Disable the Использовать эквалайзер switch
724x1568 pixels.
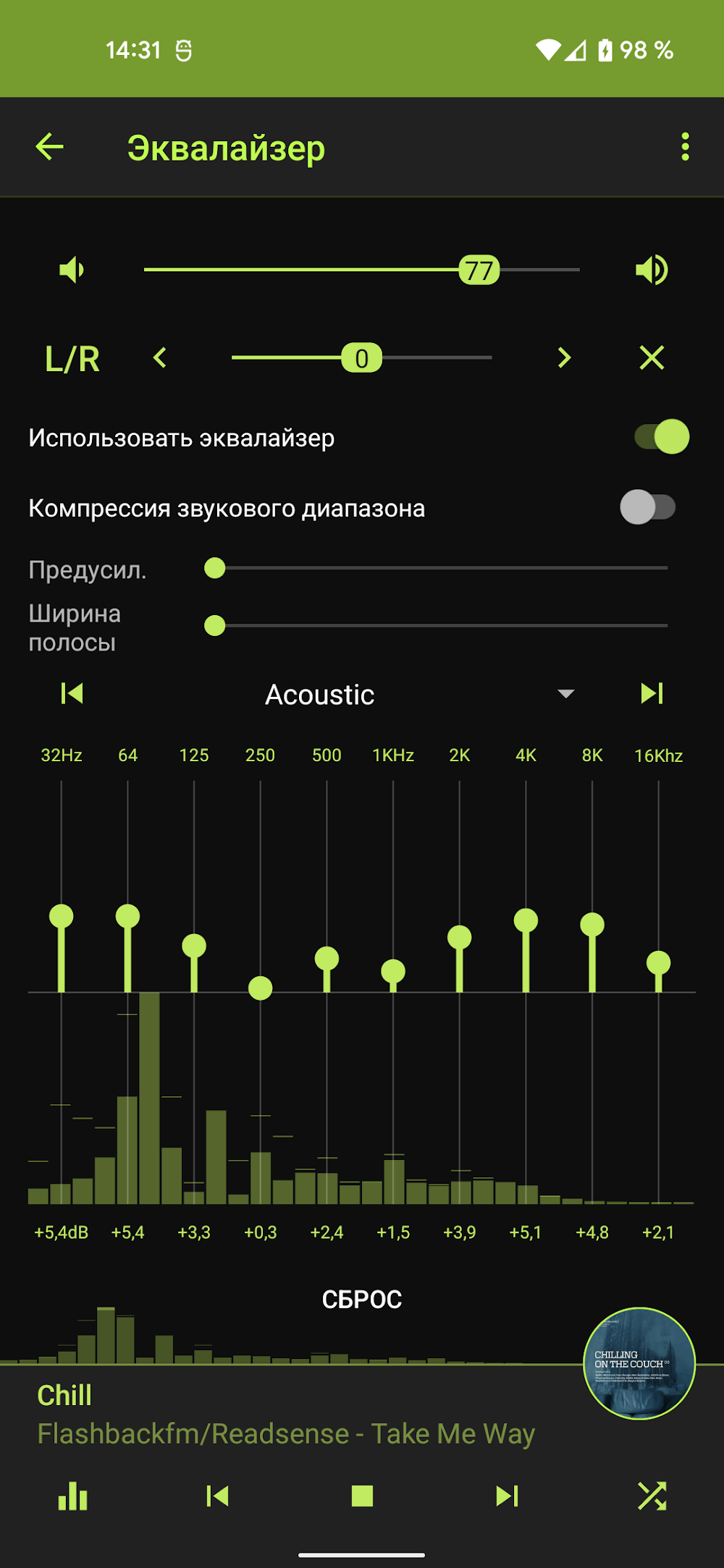(661, 437)
